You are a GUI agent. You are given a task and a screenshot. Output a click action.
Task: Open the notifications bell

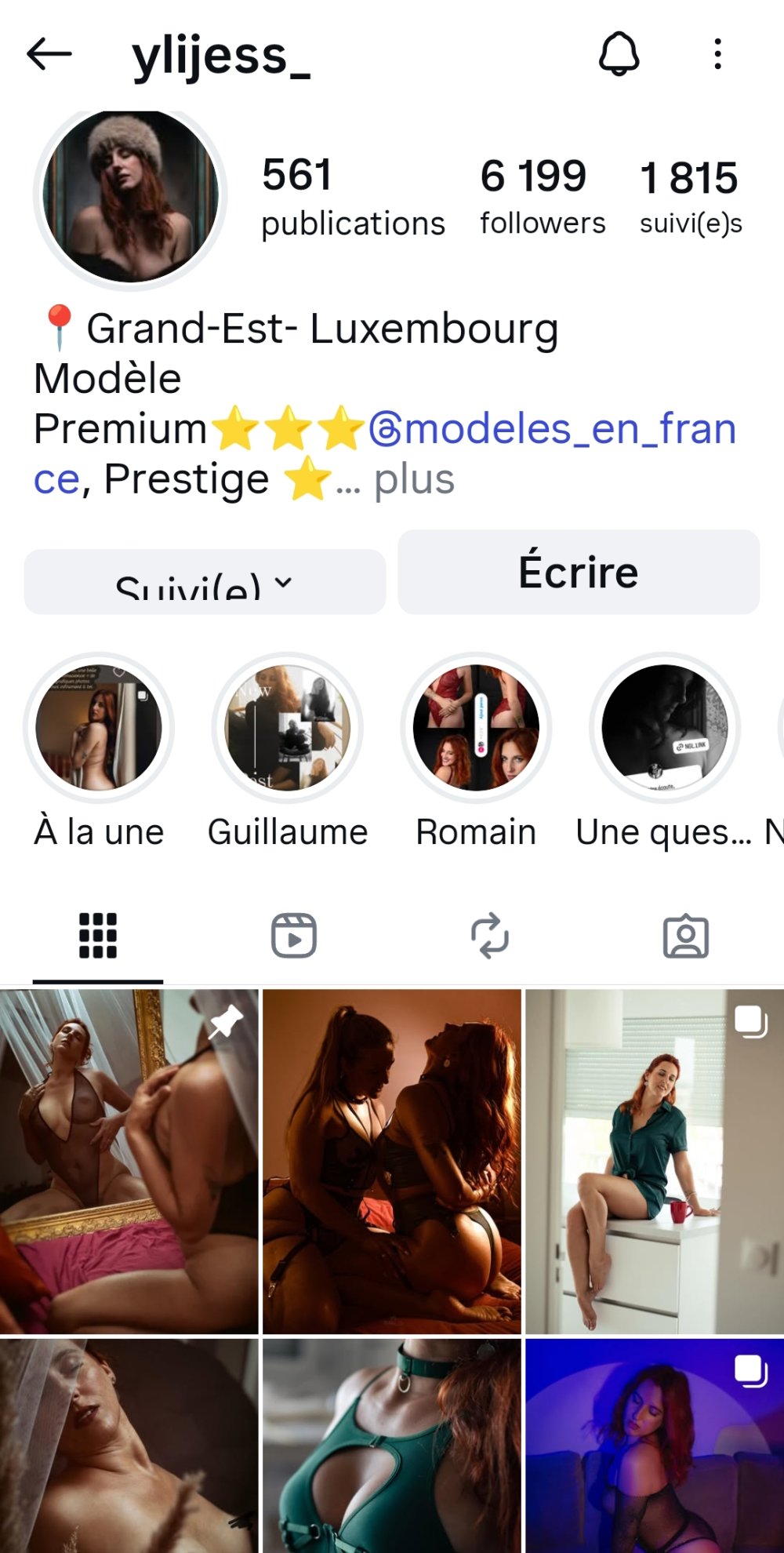pyautogui.click(x=619, y=55)
